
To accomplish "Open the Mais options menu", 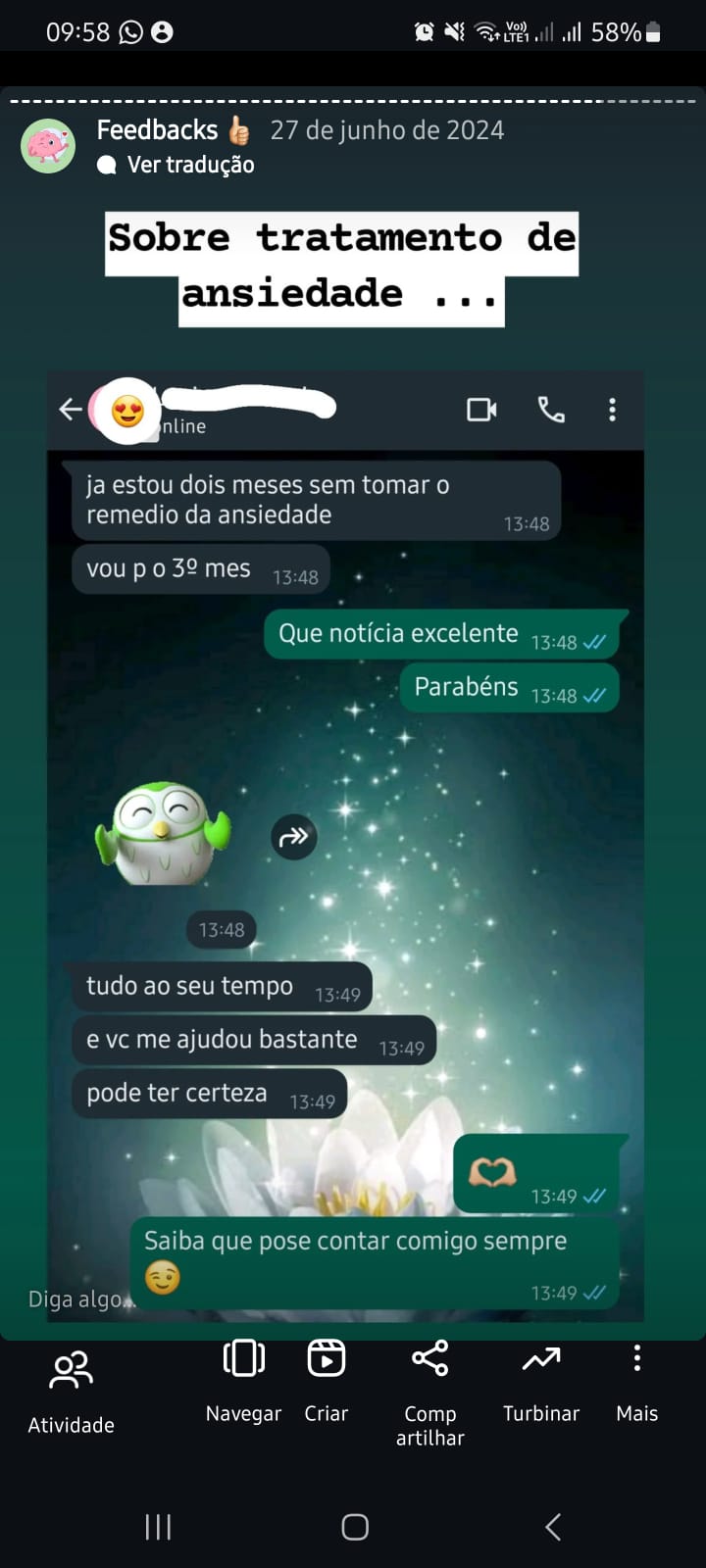I will click(636, 1380).
